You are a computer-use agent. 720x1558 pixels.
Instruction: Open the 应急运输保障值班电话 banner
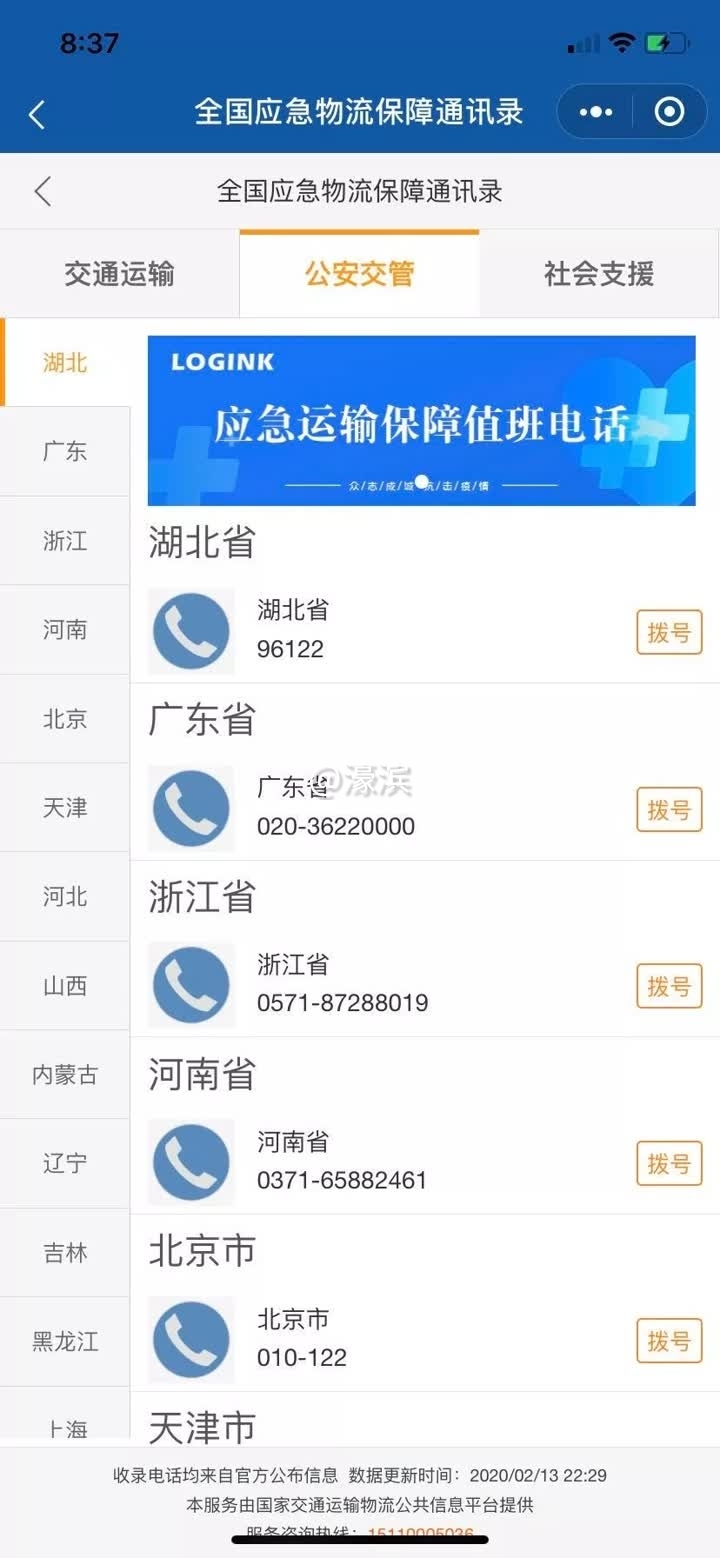pyautogui.click(x=421, y=421)
